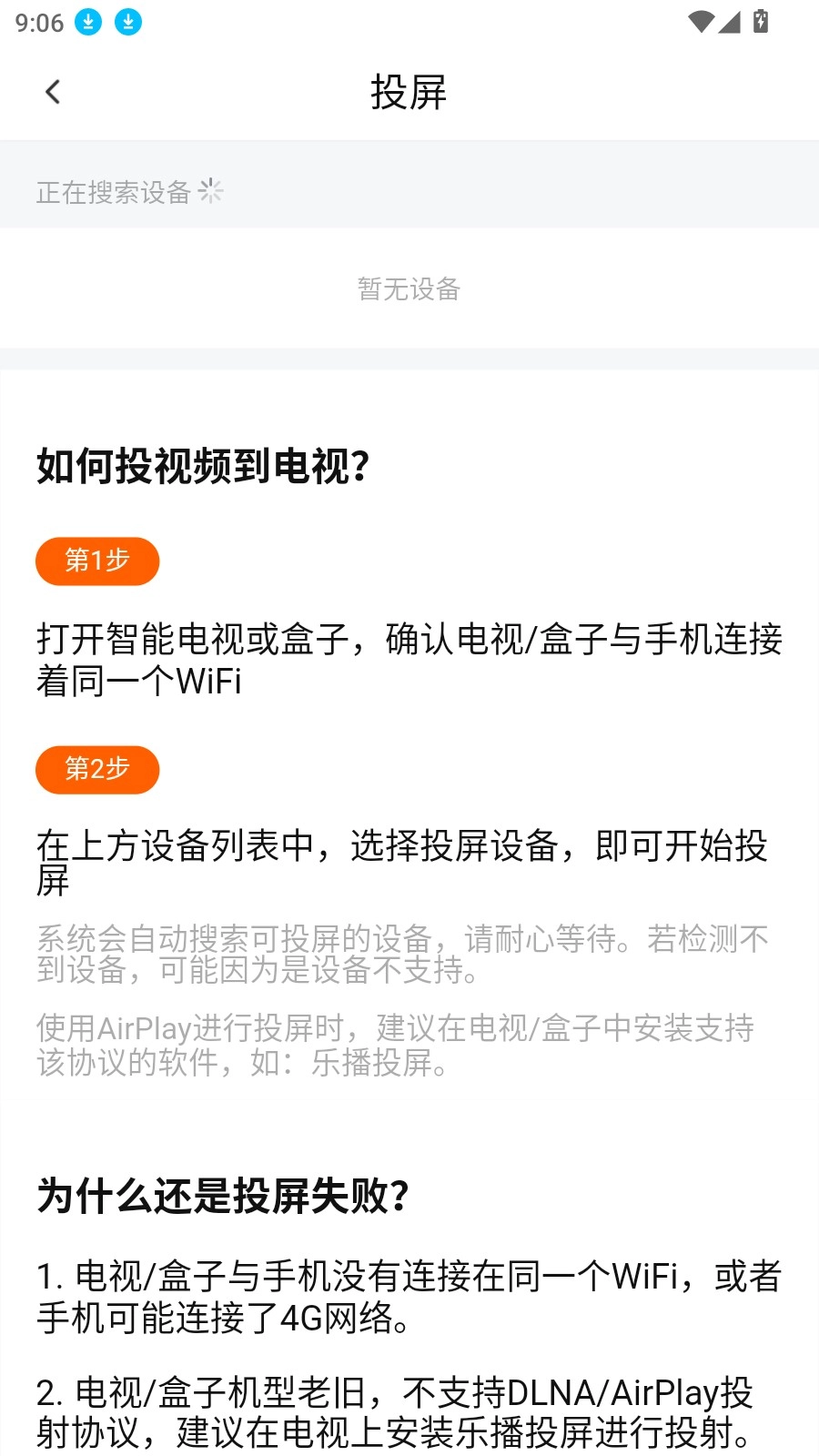Tap the cellular signal icon

pyautogui.click(x=730, y=22)
